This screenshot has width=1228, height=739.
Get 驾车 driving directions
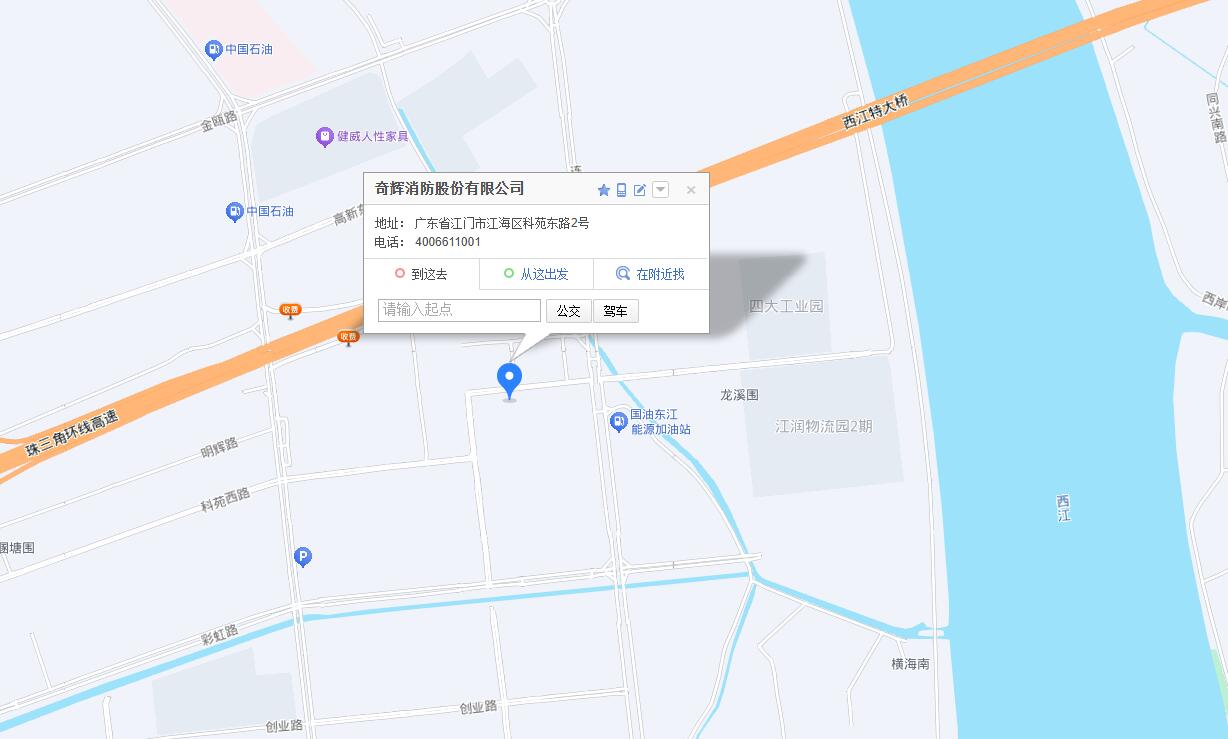click(x=616, y=311)
